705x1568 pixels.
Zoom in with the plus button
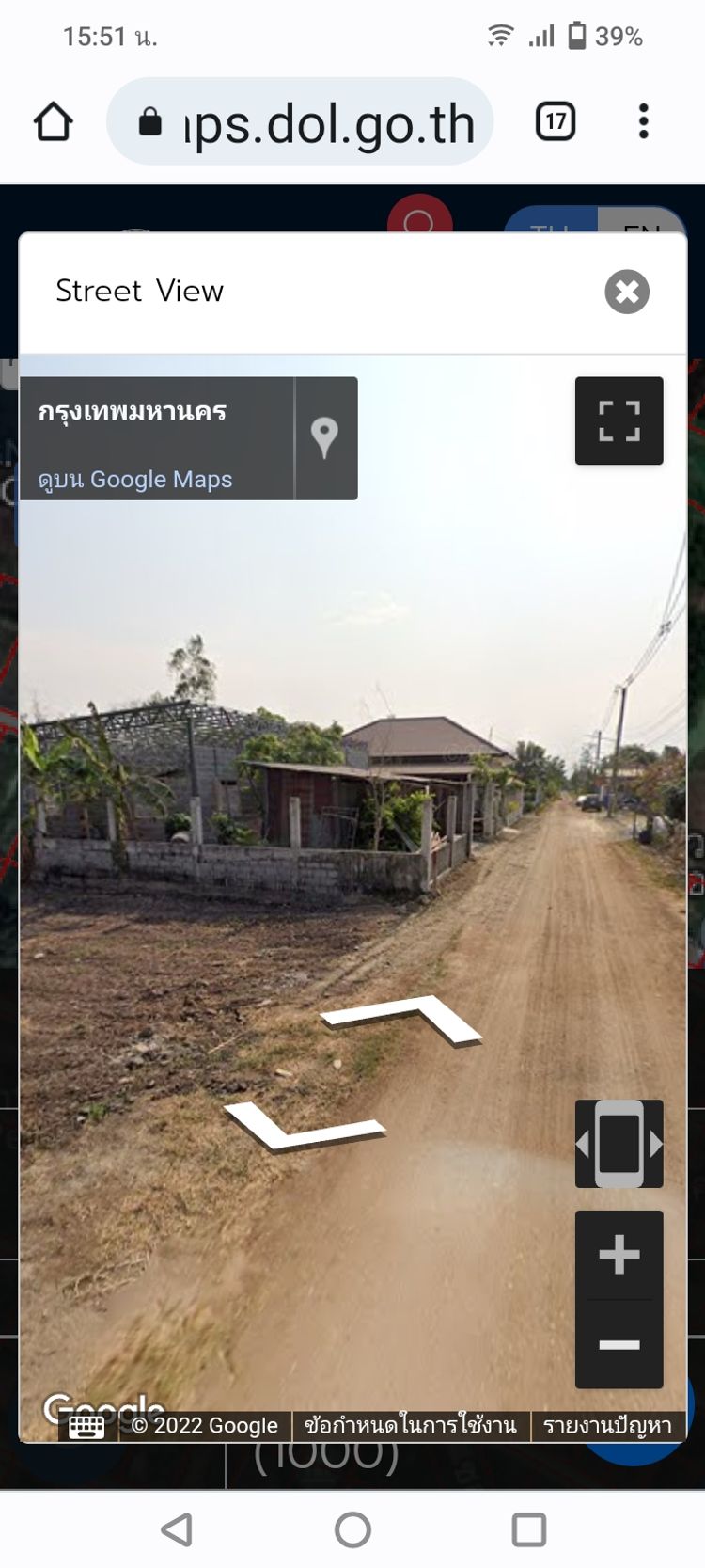(619, 1255)
